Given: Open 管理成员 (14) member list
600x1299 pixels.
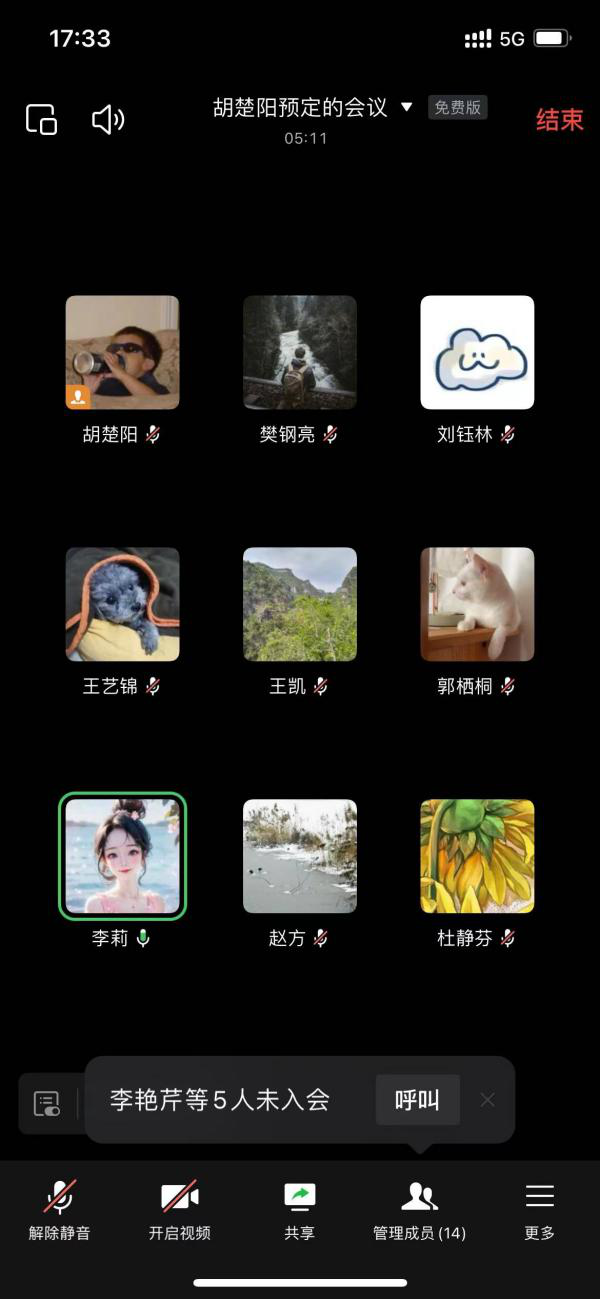Looking at the screenshot, I should (x=419, y=1210).
